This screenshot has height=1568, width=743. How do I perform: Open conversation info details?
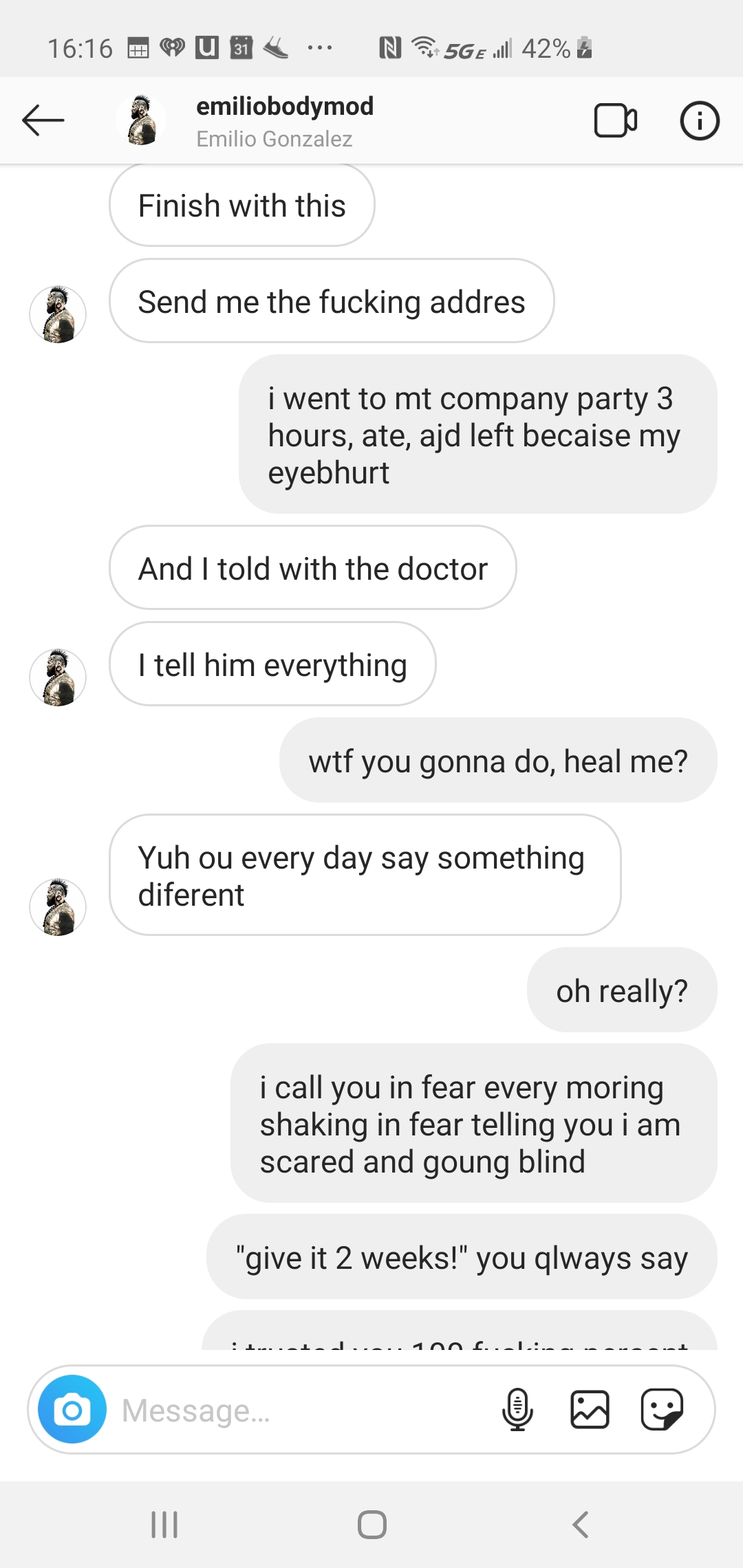coord(699,121)
